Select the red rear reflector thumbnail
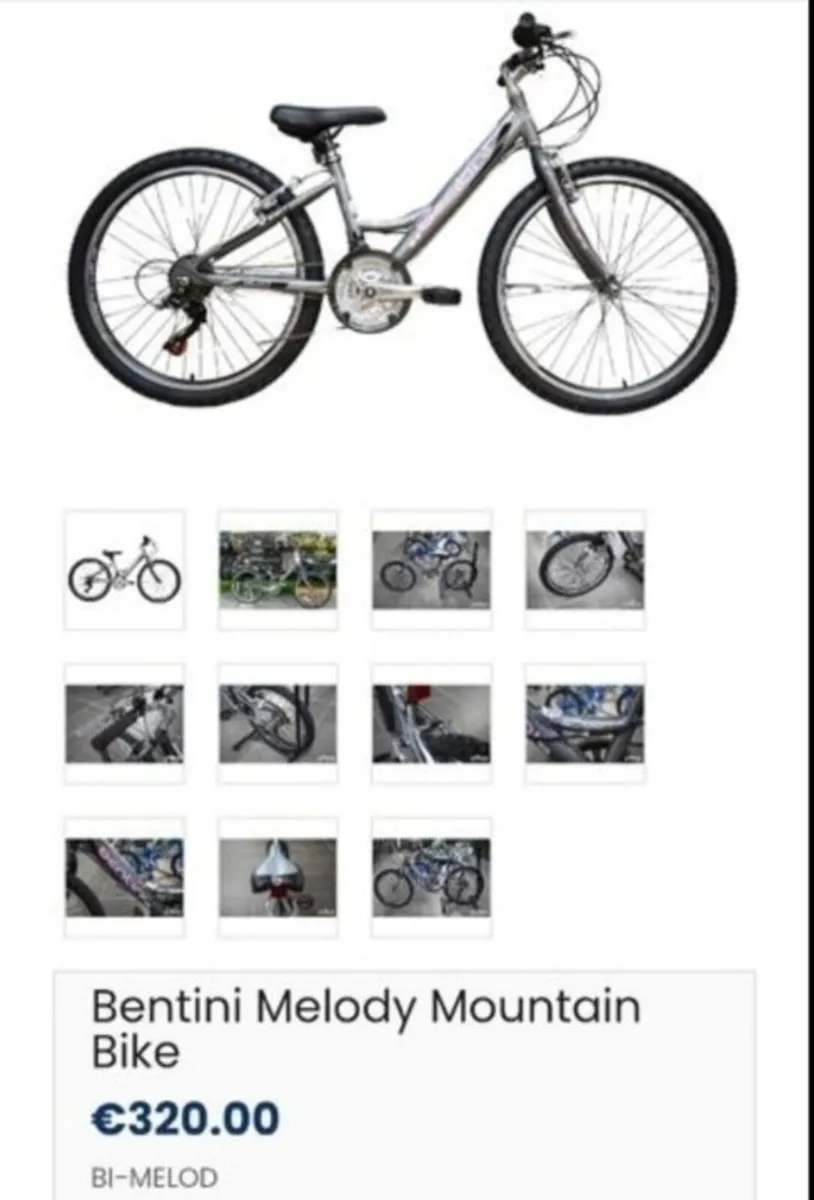The height and width of the screenshot is (1200, 814). click(x=431, y=724)
